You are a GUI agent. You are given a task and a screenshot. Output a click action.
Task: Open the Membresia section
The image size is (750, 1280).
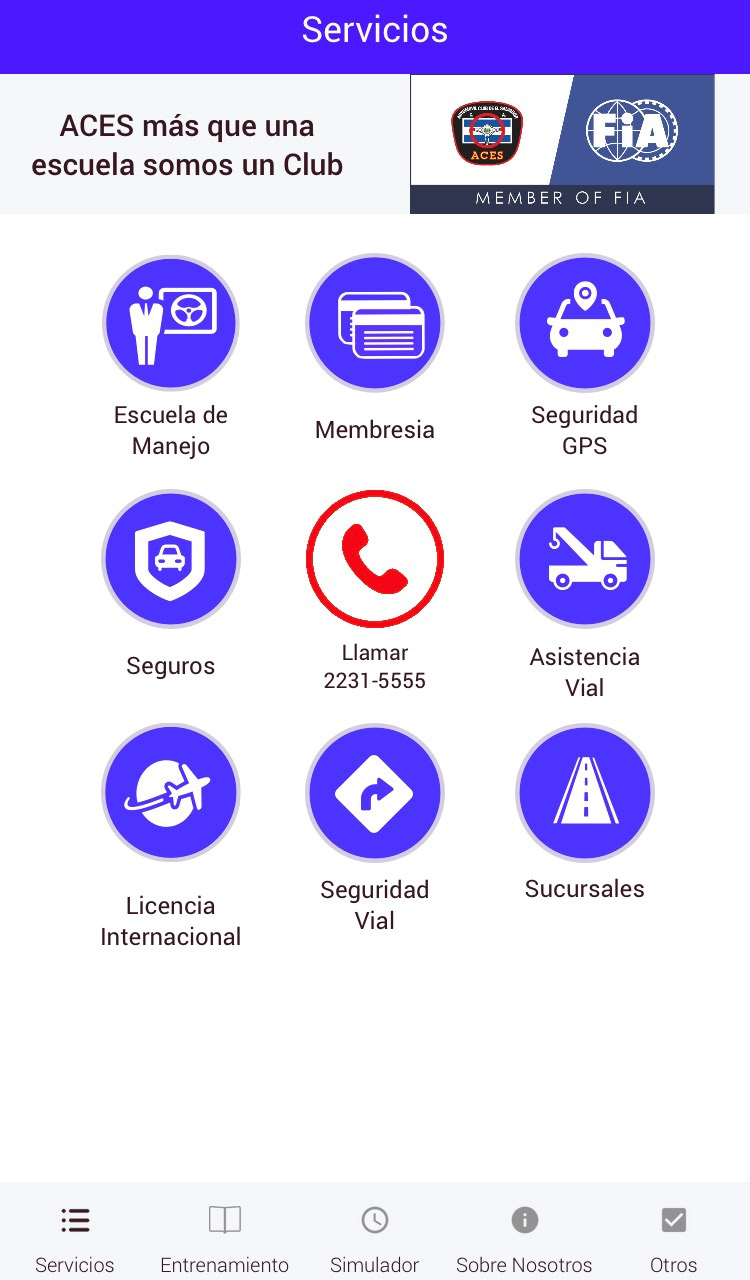375,323
